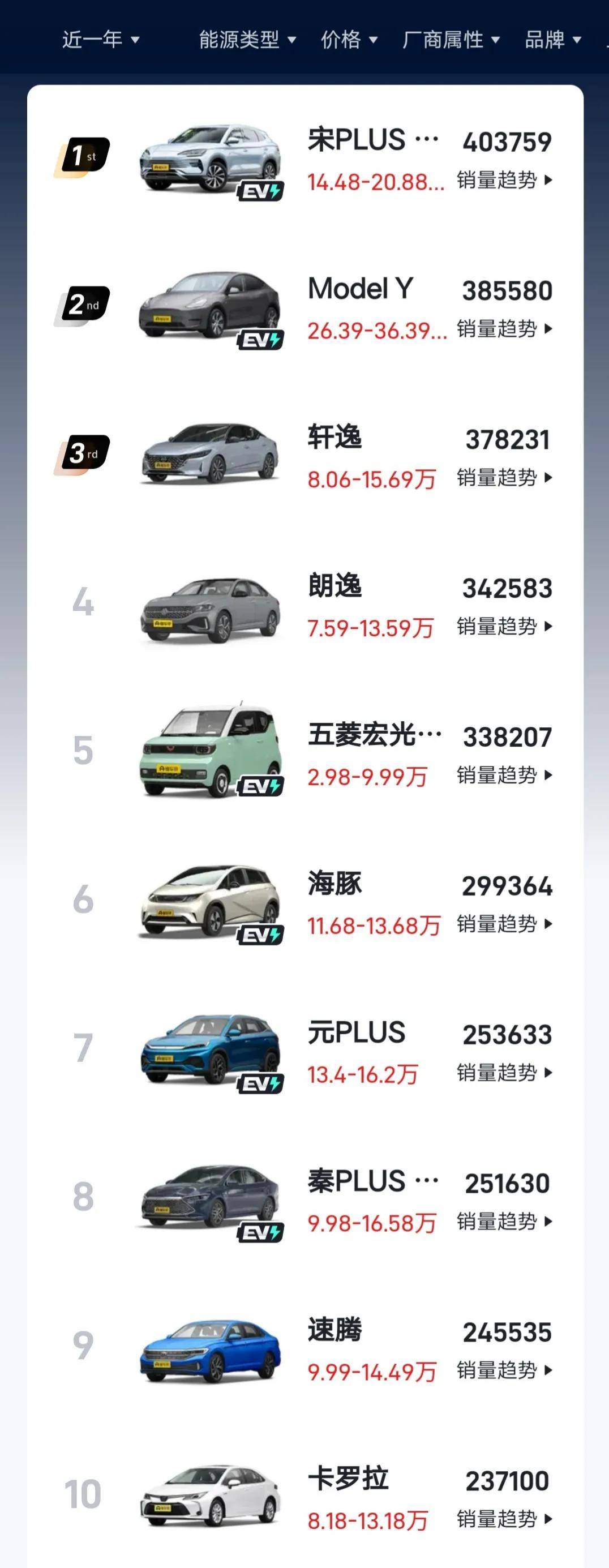The height and width of the screenshot is (1568, 609).
Task: View 销量趋势 for 秦PLUS
Action: tap(504, 1222)
